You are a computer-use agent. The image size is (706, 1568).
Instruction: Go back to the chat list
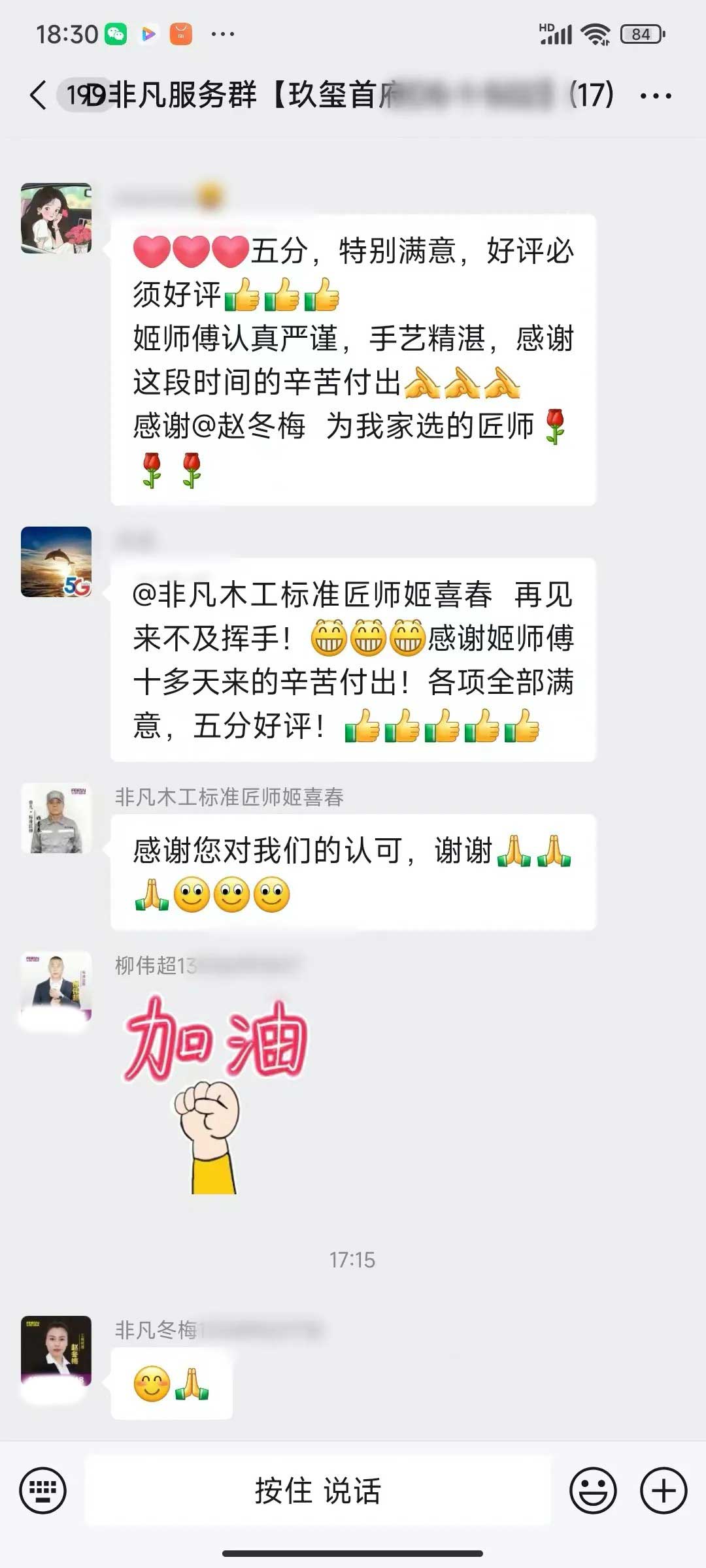(38, 95)
